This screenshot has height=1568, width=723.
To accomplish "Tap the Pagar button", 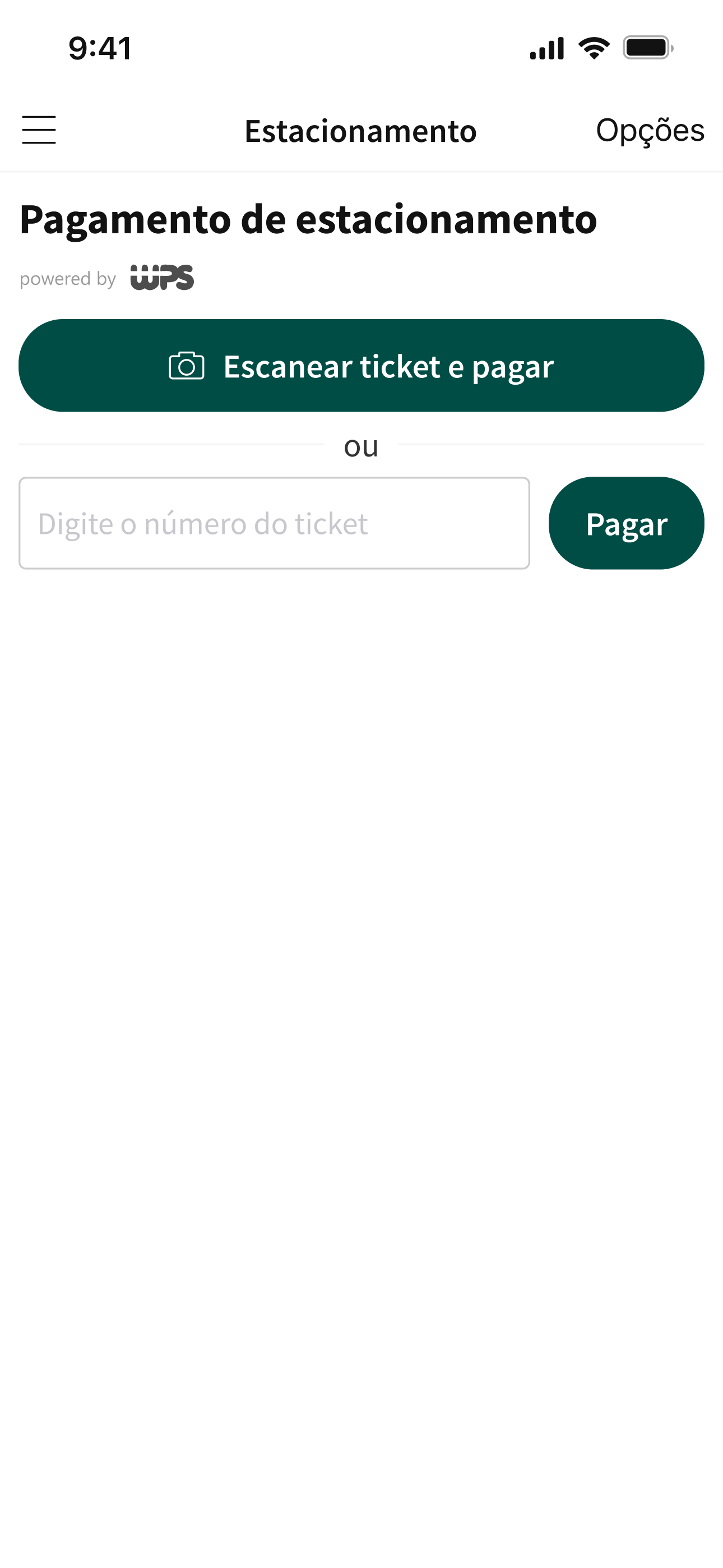I will [x=626, y=523].
